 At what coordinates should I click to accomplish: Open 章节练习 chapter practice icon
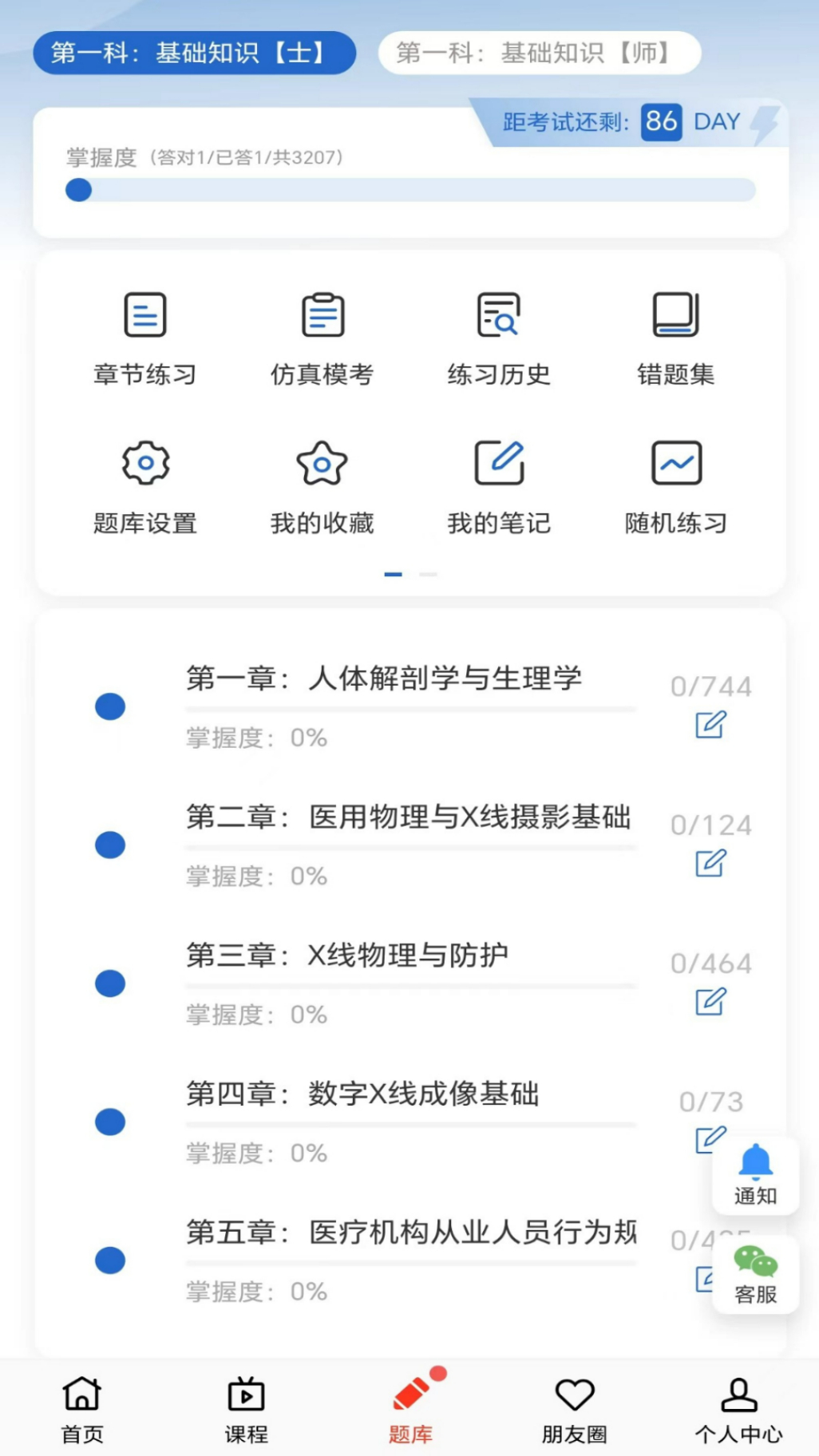click(x=146, y=335)
